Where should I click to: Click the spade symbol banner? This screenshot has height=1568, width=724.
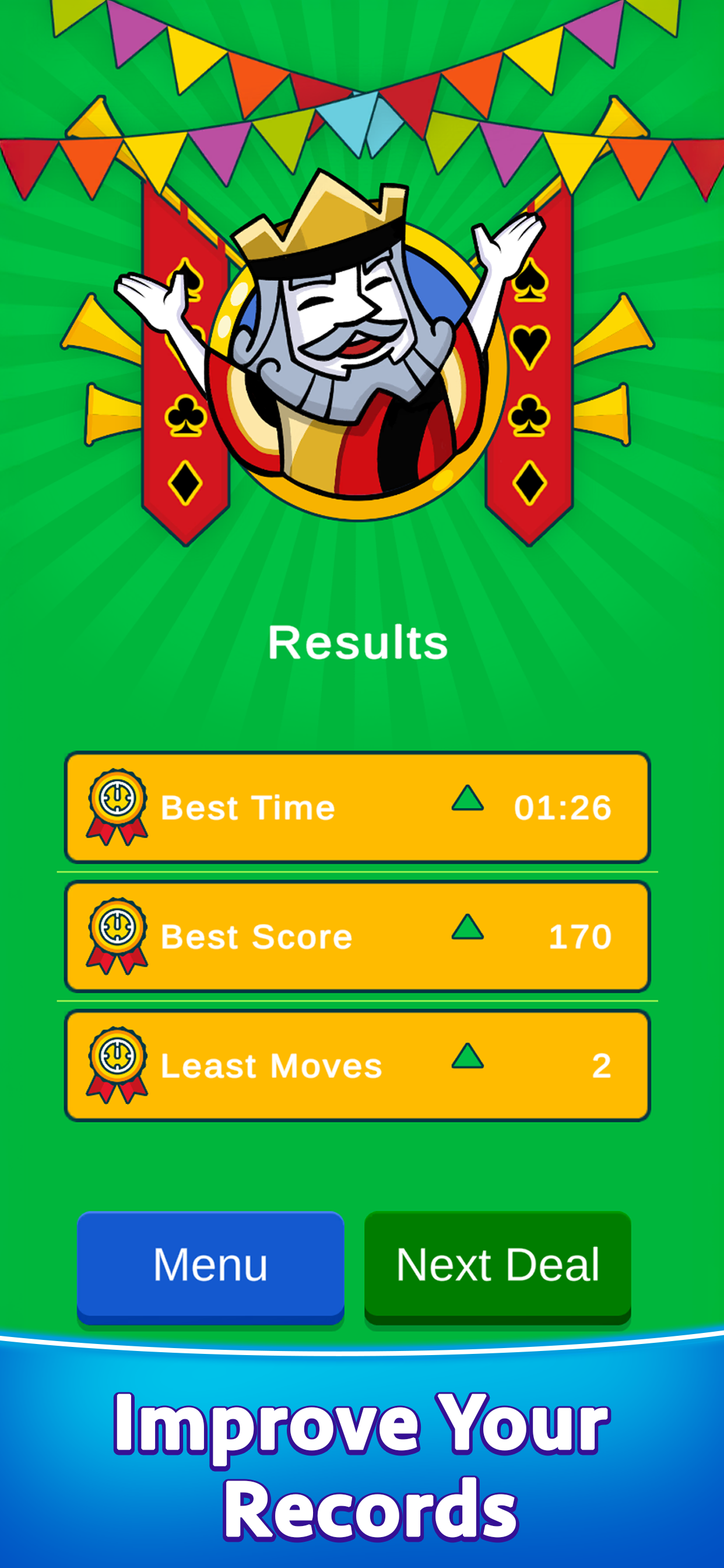[531, 280]
